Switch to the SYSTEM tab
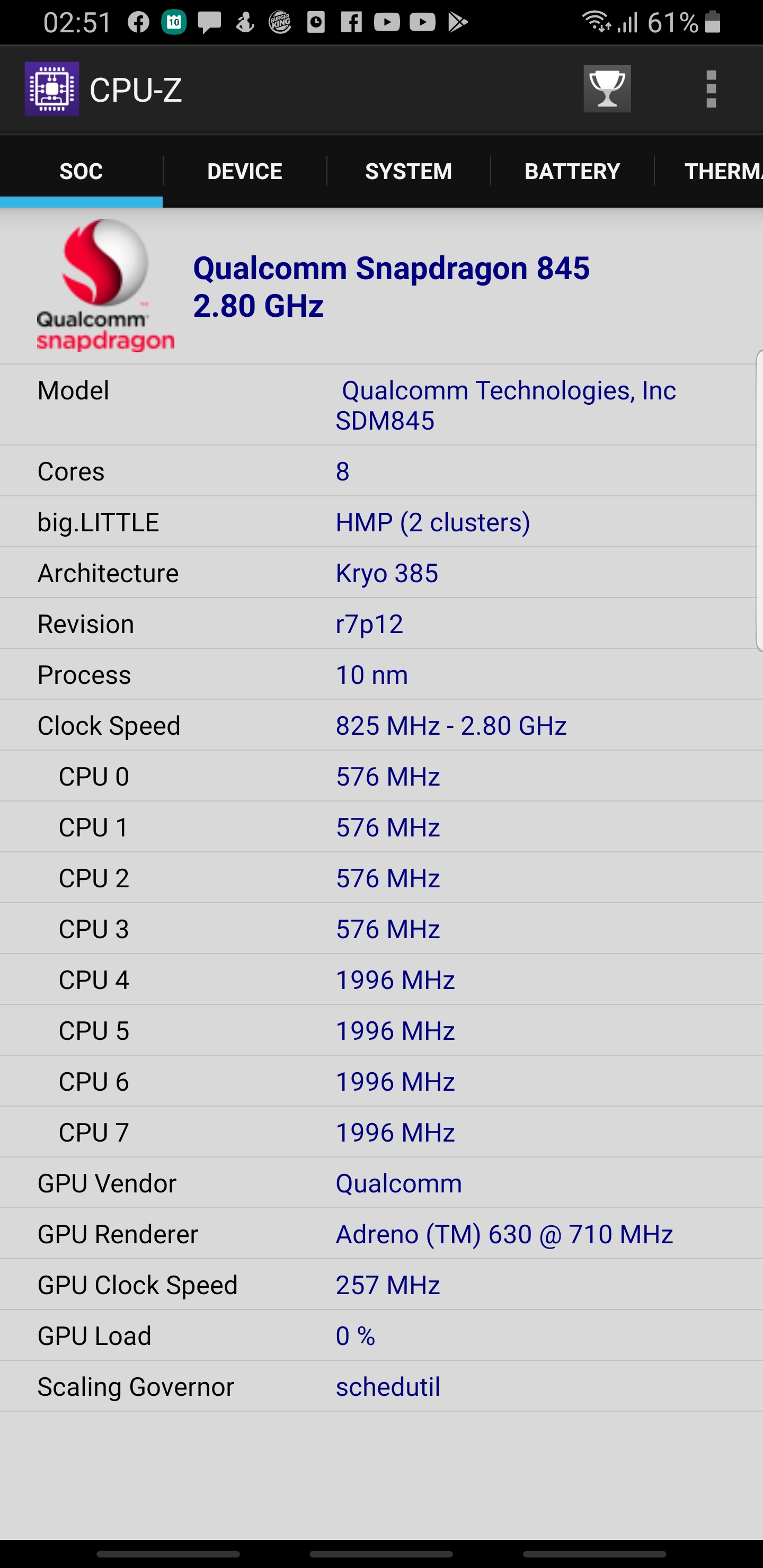Viewport: 763px width, 1568px height. (409, 171)
